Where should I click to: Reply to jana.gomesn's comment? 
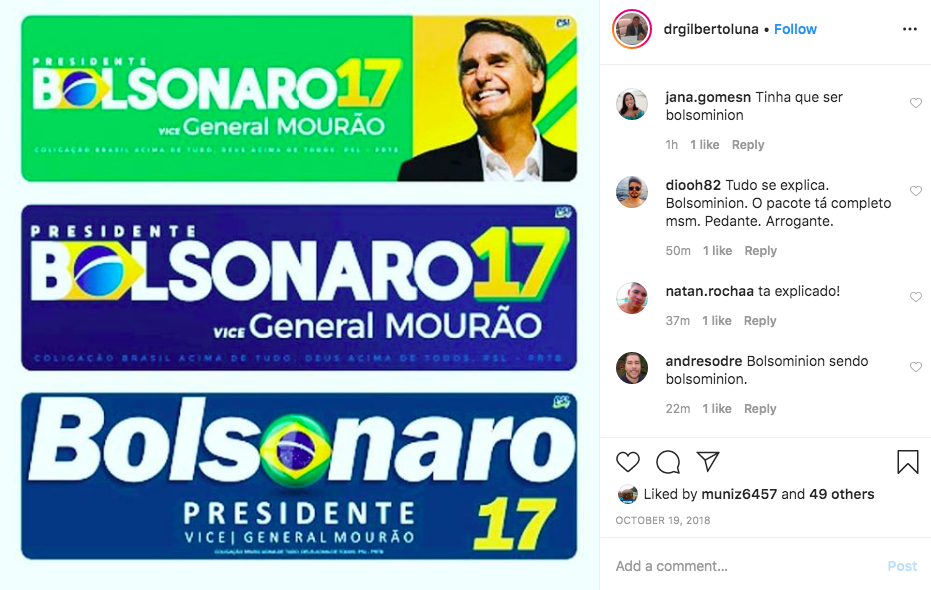(747, 145)
